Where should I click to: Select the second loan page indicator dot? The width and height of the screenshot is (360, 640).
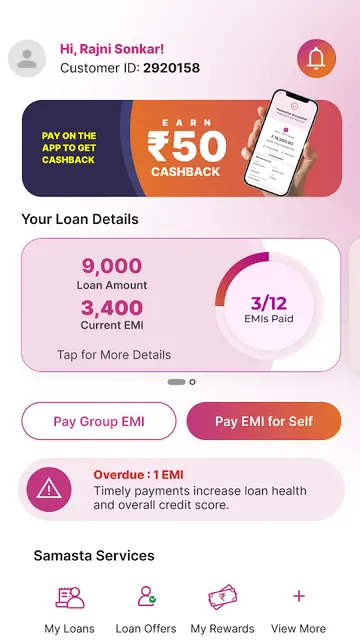(192, 382)
